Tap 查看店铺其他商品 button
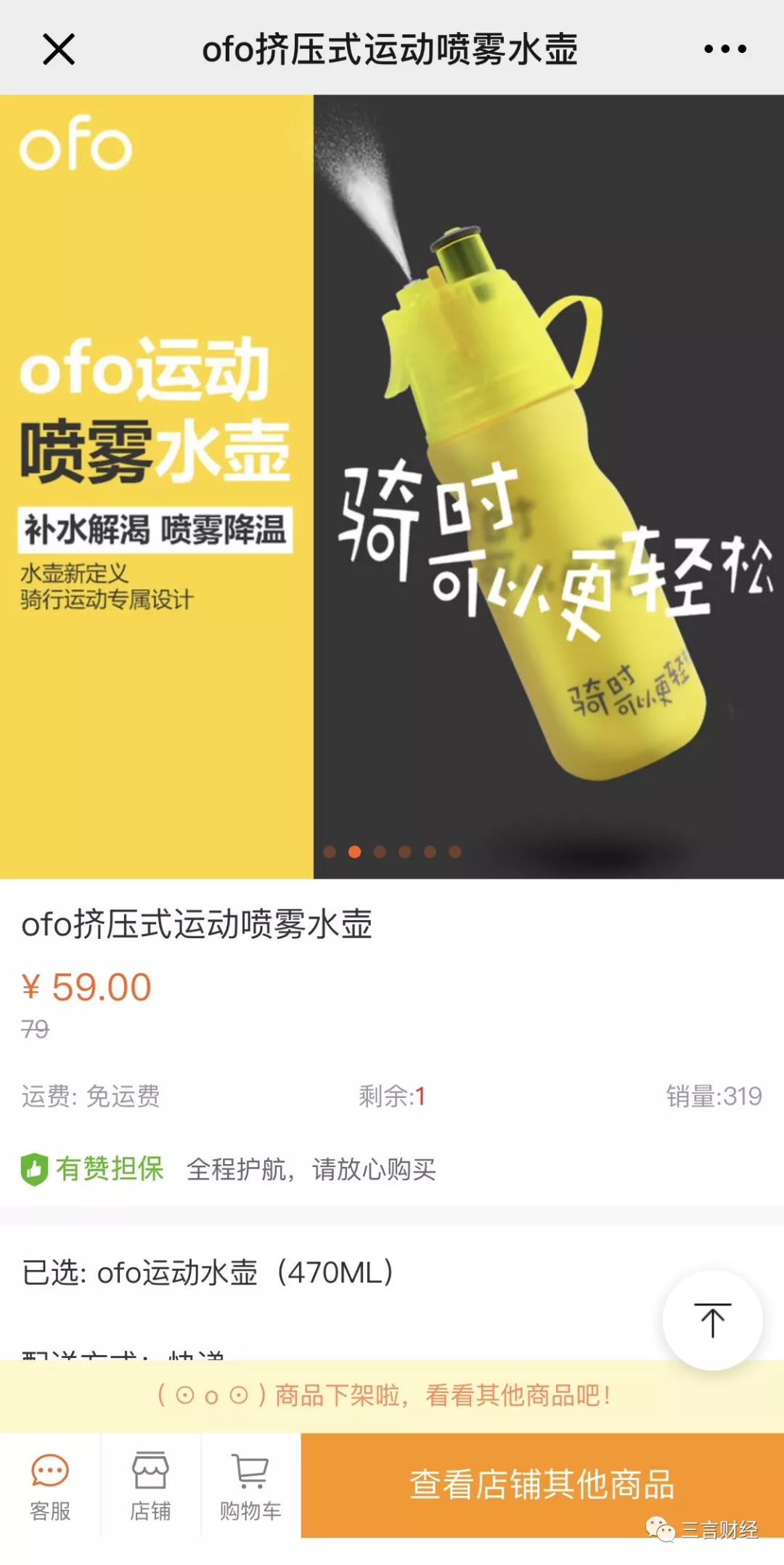784x1565 pixels. pyautogui.click(x=542, y=1484)
